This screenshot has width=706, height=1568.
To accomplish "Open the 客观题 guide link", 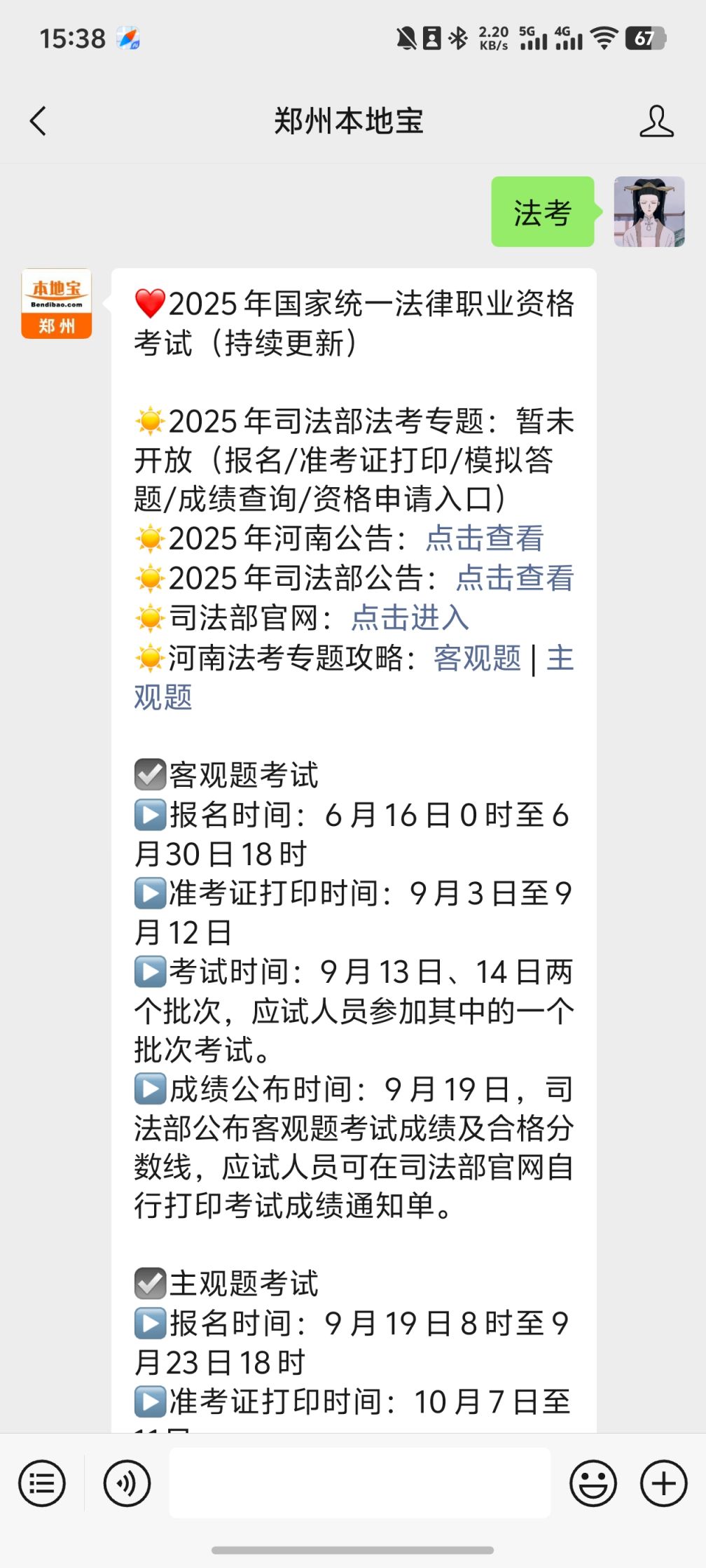I will coord(477,658).
